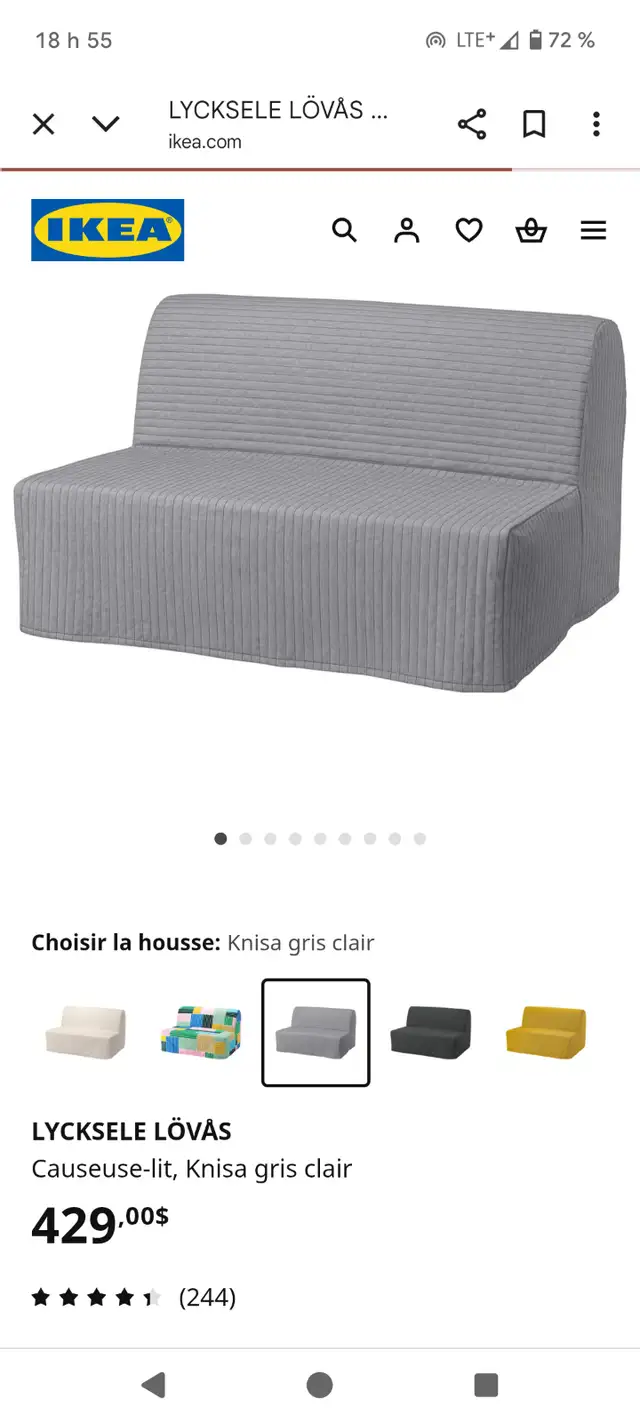Choose the dark grey cover

click(430, 1033)
